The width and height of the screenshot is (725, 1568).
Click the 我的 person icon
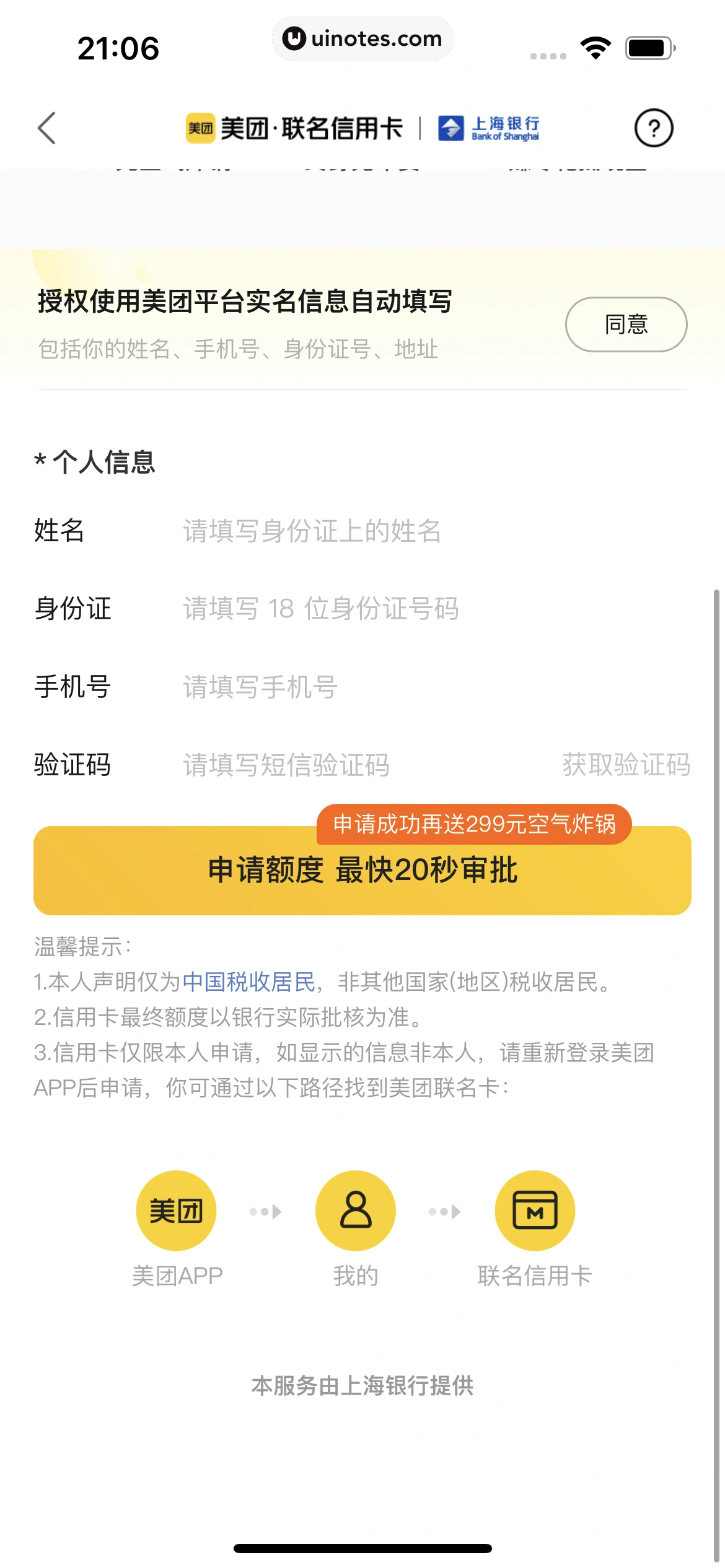click(355, 1211)
